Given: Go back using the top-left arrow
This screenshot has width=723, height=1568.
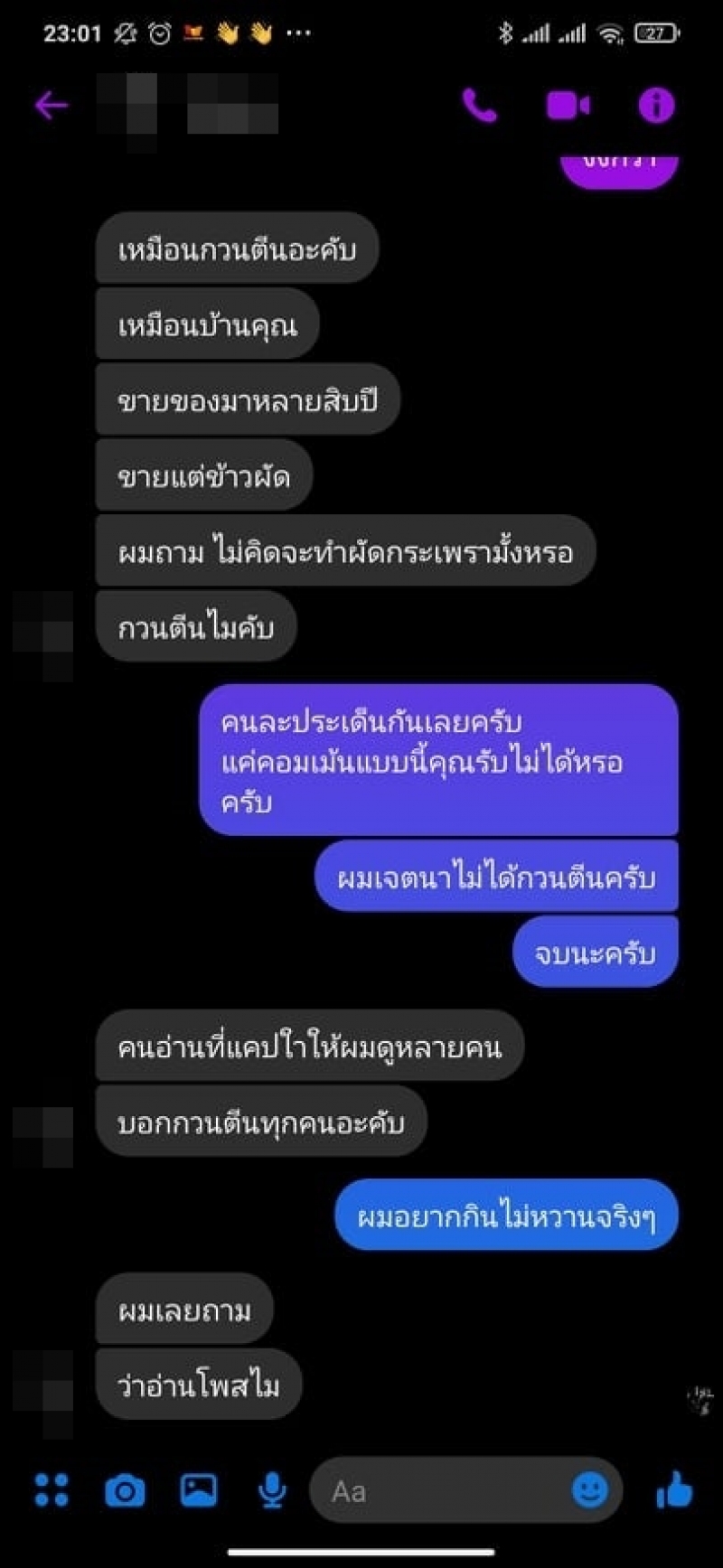Looking at the screenshot, I should (x=52, y=106).
